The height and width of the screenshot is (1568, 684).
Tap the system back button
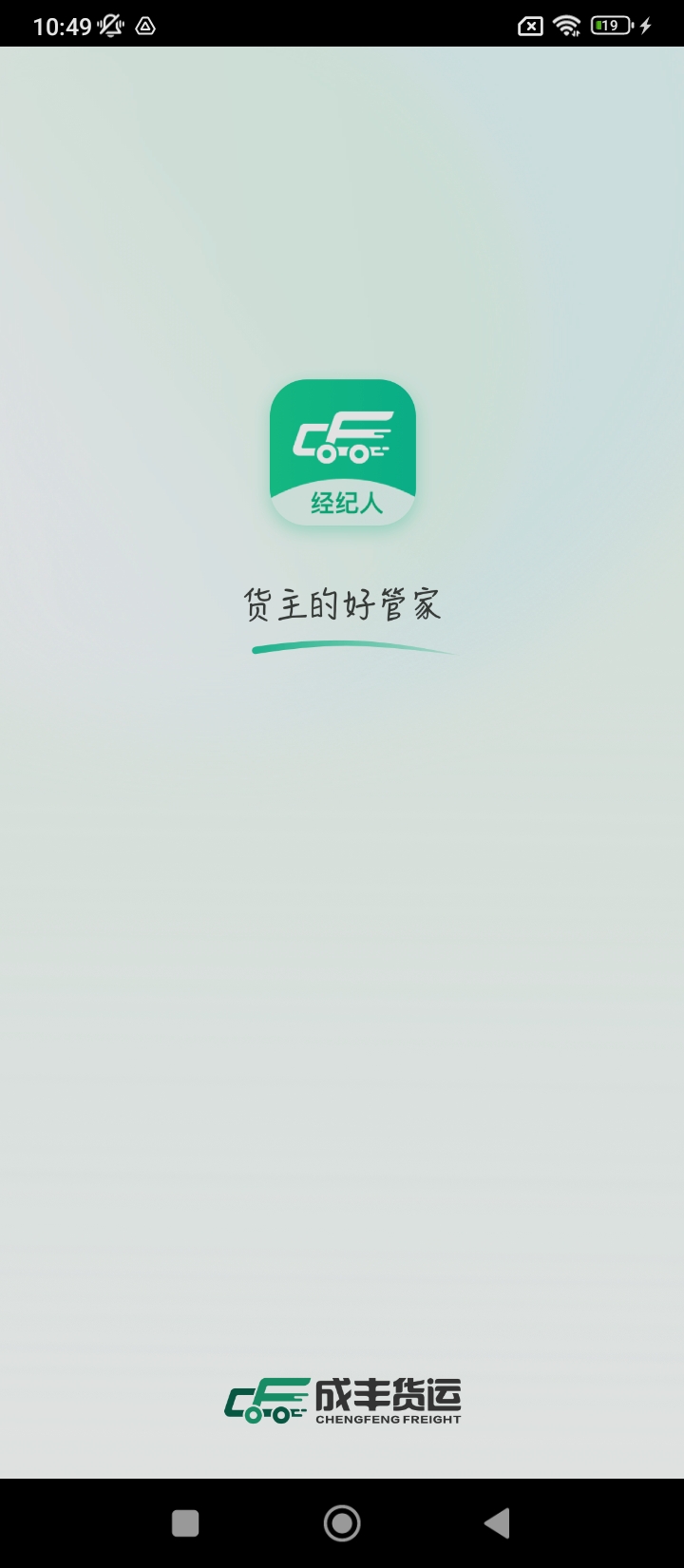[x=497, y=1523]
